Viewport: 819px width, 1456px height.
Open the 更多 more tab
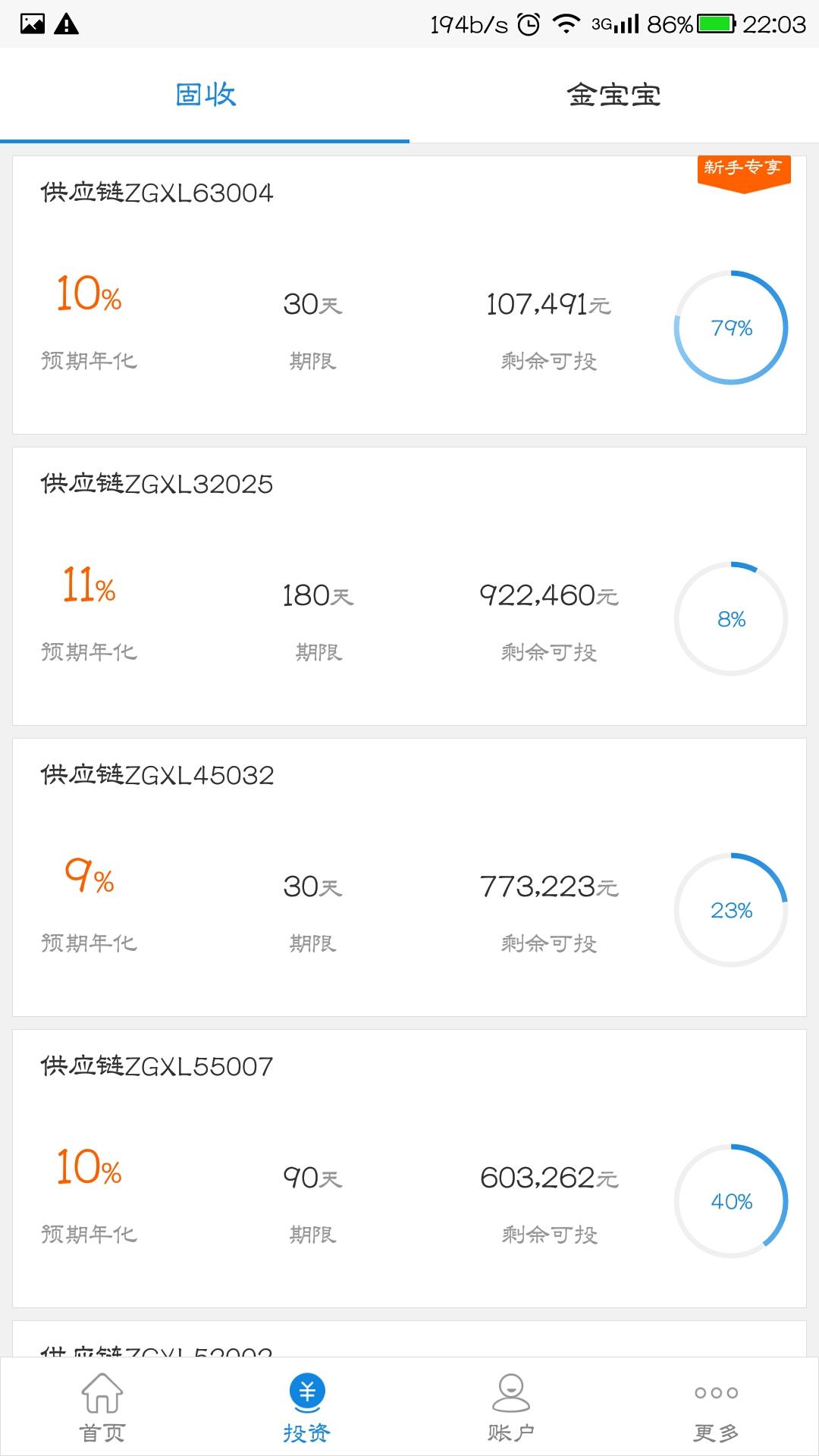point(716,1407)
